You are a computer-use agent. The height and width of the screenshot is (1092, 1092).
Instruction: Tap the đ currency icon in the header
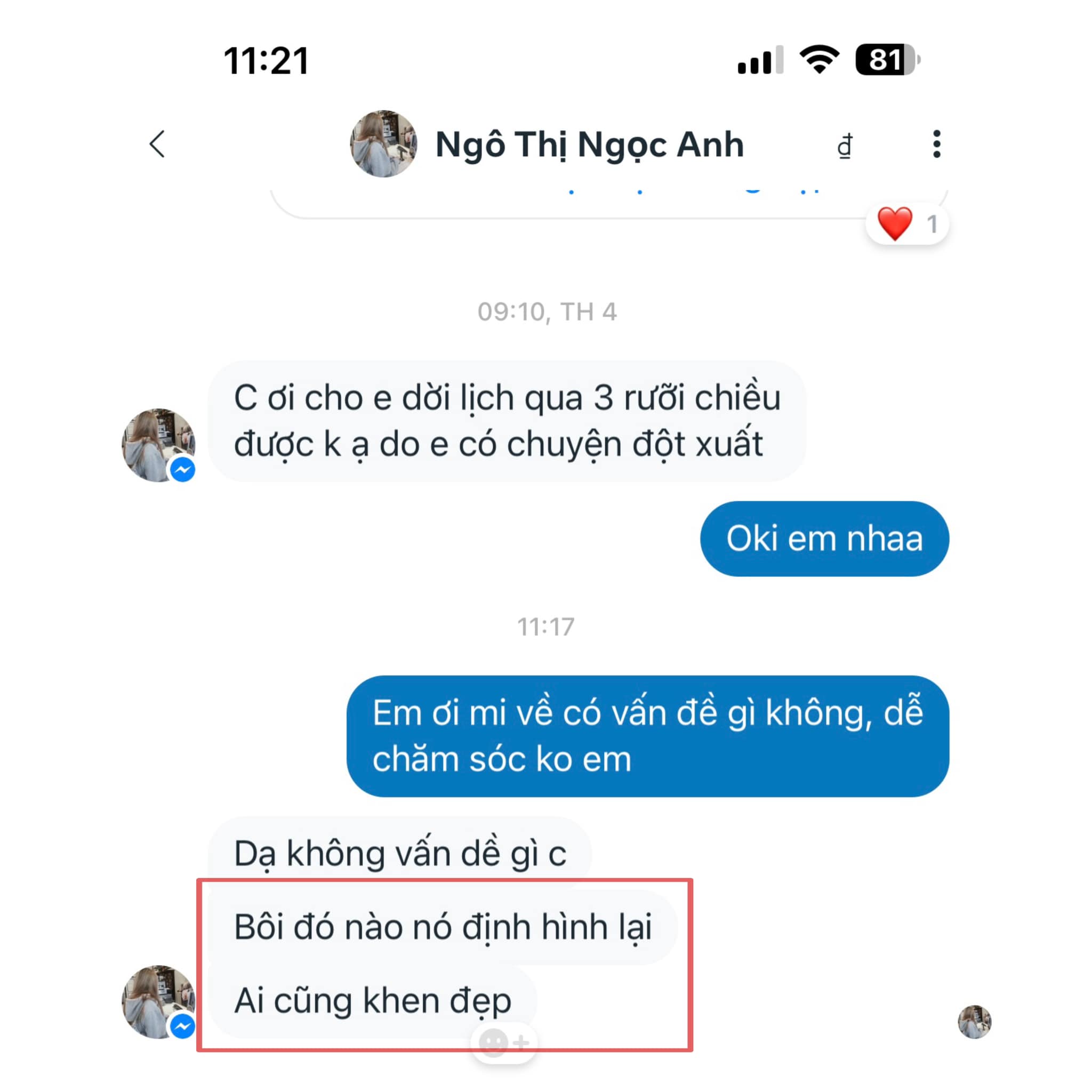point(845,146)
